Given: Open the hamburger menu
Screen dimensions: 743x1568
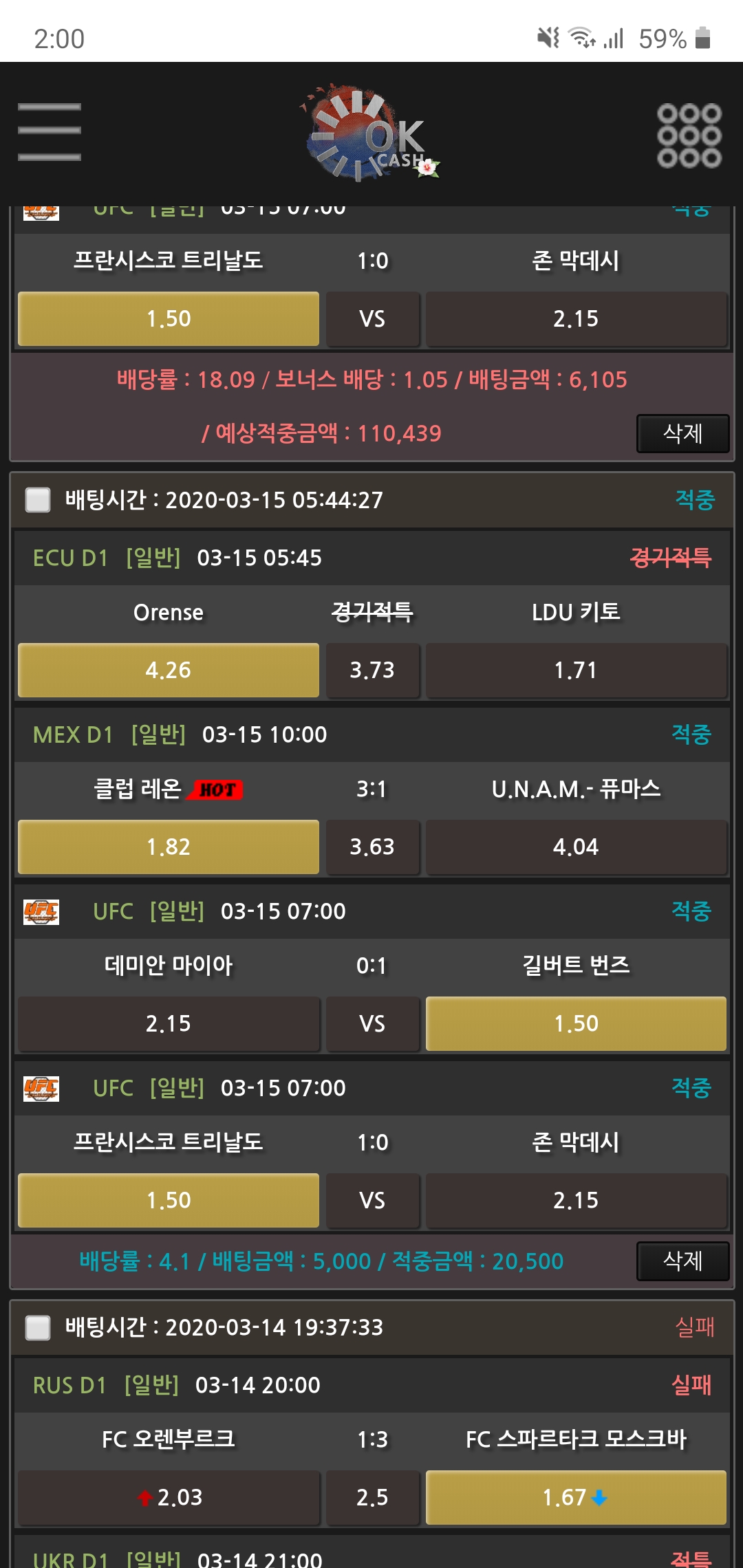Looking at the screenshot, I should point(49,132).
